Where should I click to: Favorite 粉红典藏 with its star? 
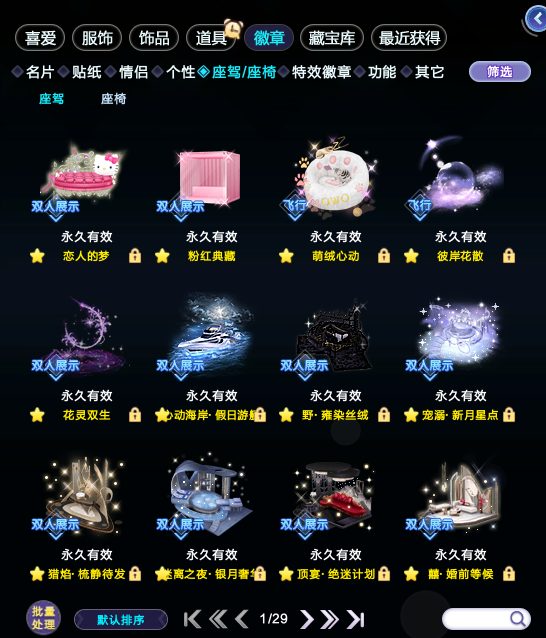[x=162, y=256]
